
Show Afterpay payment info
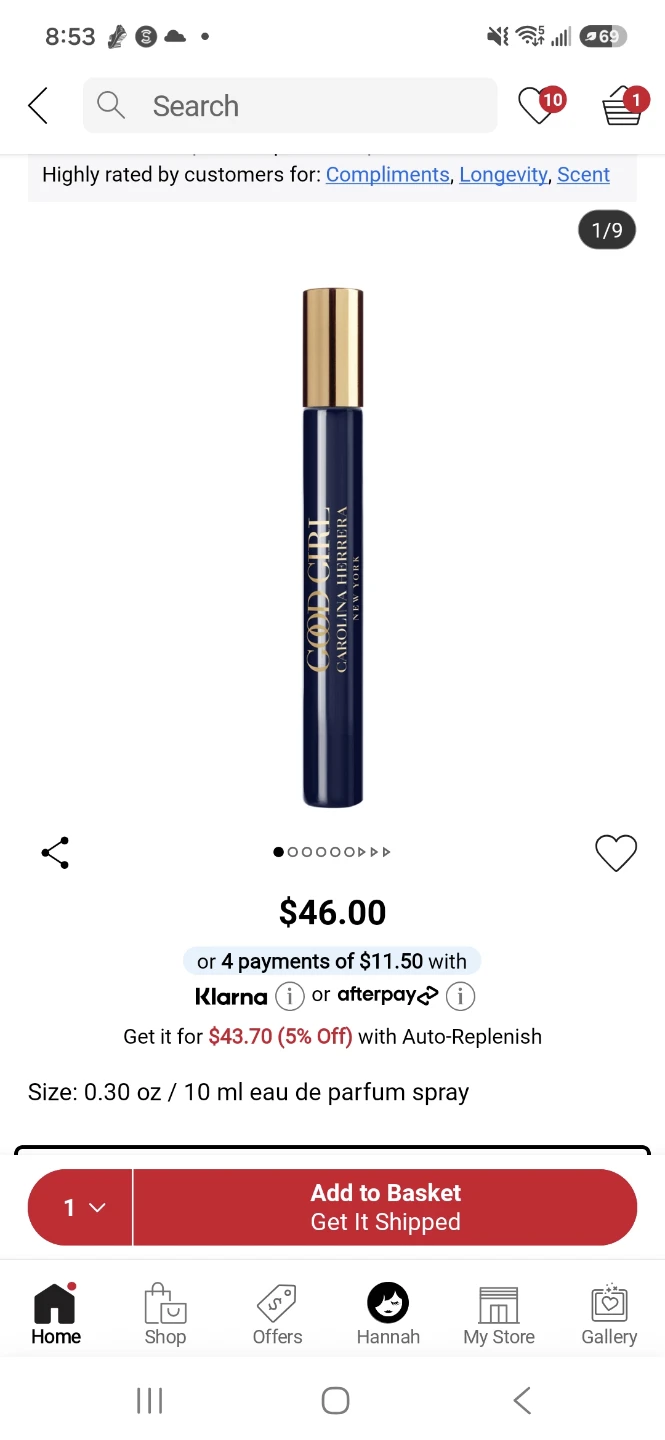tap(460, 996)
